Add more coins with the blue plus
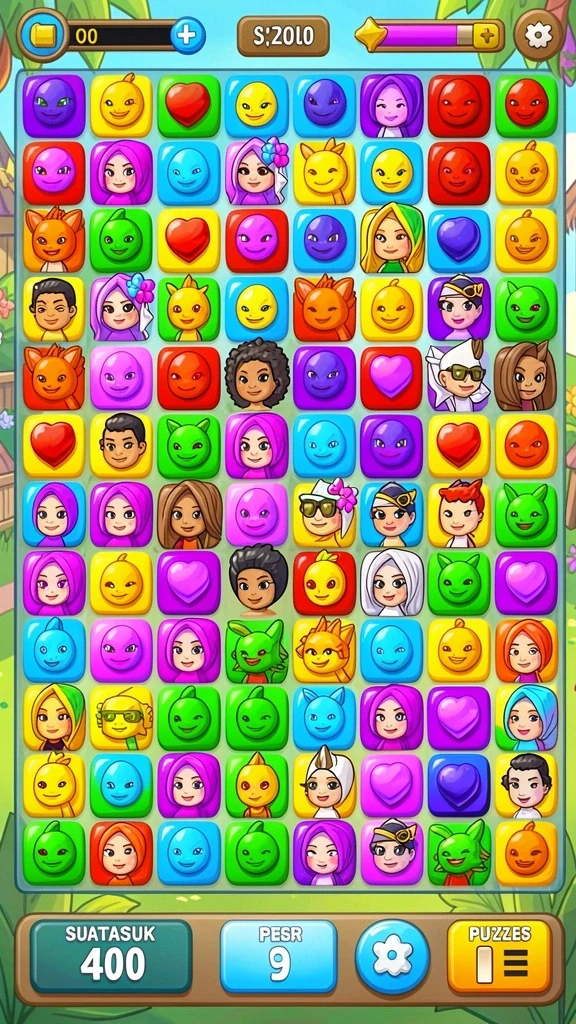This screenshot has width=576, height=1024. click(x=188, y=35)
